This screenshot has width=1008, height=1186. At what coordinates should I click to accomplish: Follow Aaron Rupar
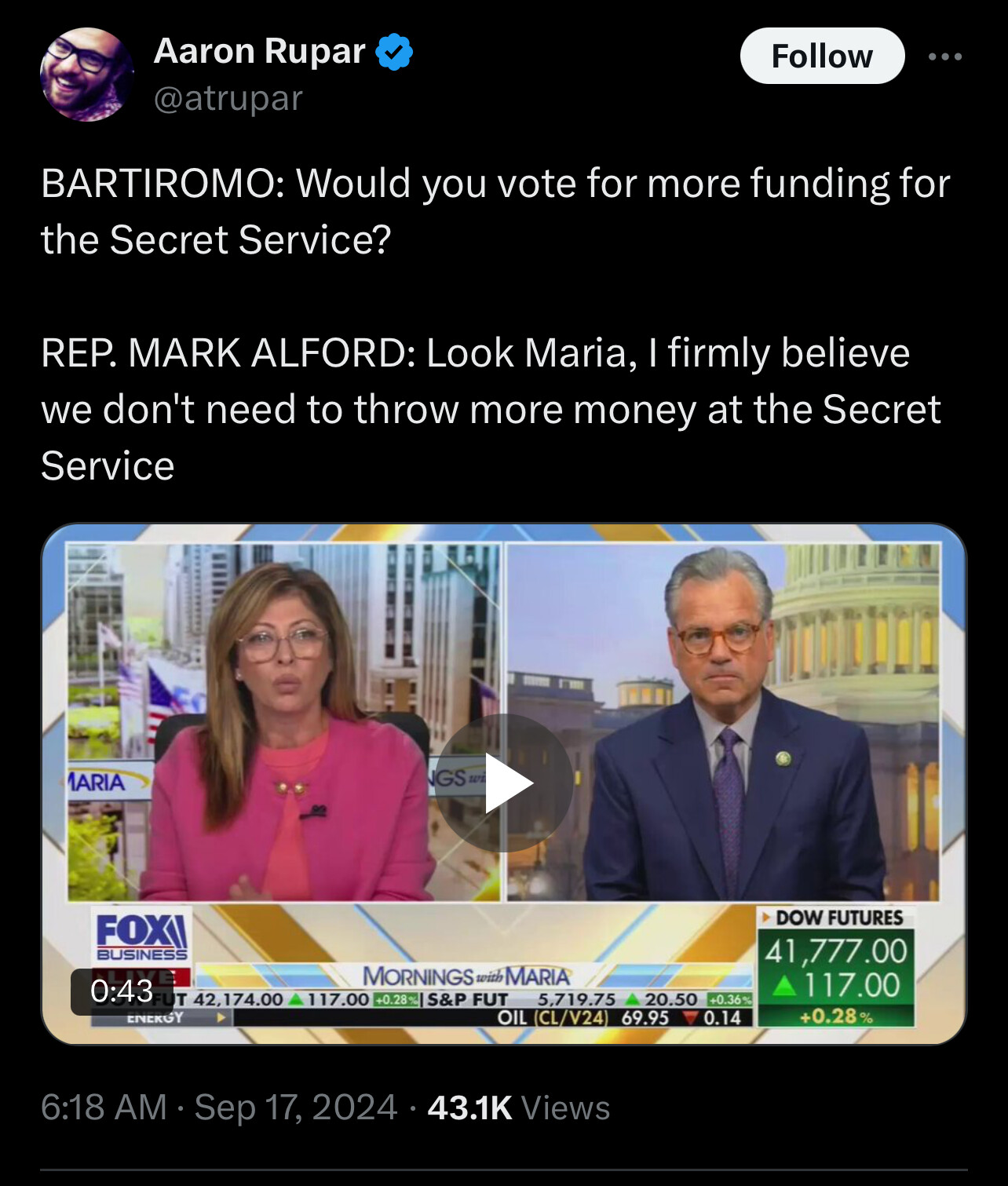821,57
